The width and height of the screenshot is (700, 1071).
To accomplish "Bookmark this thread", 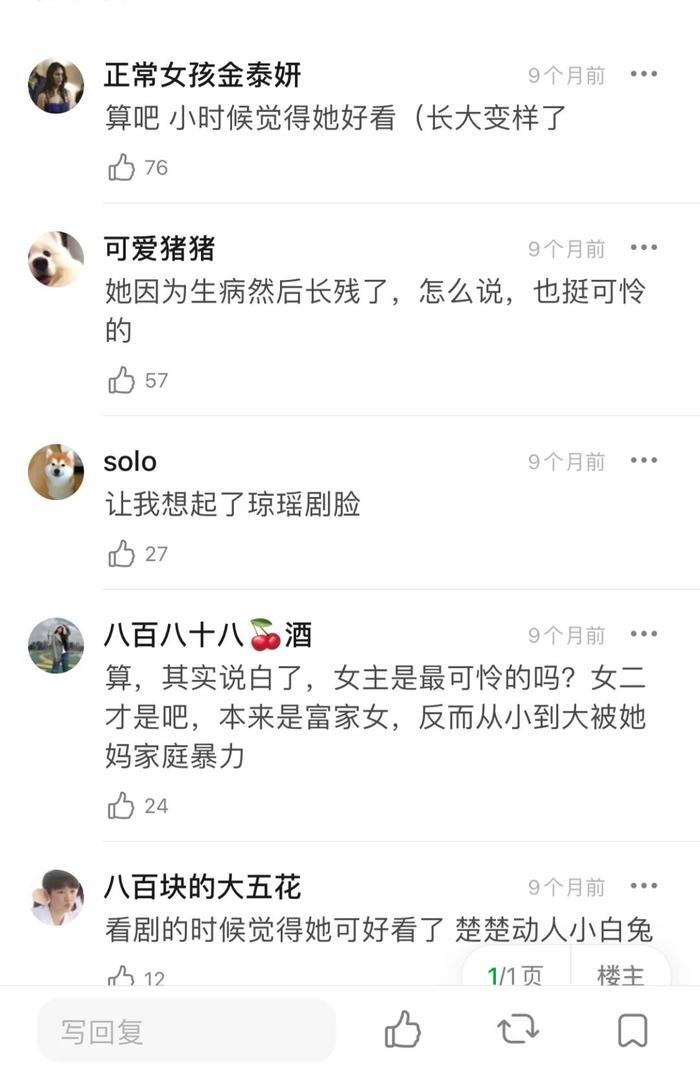I will pyautogui.click(x=632, y=1029).
